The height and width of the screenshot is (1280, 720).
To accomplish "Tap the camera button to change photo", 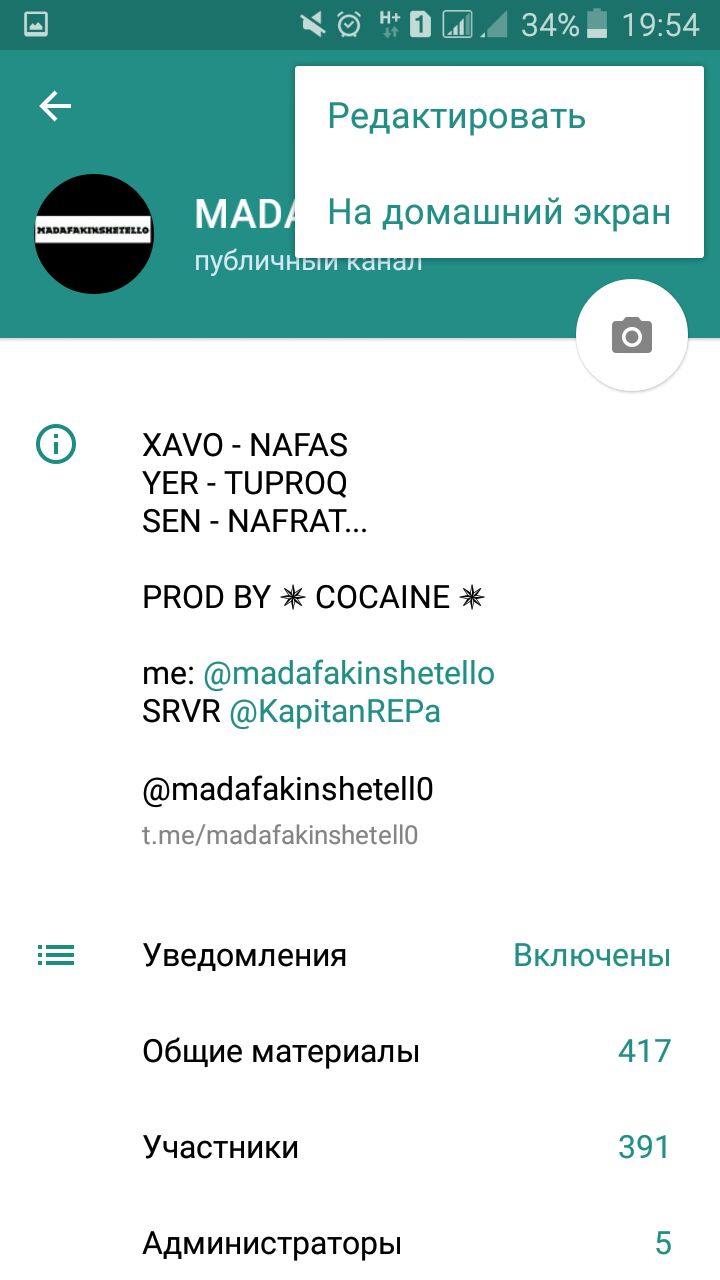I will (x=631, y=336).
